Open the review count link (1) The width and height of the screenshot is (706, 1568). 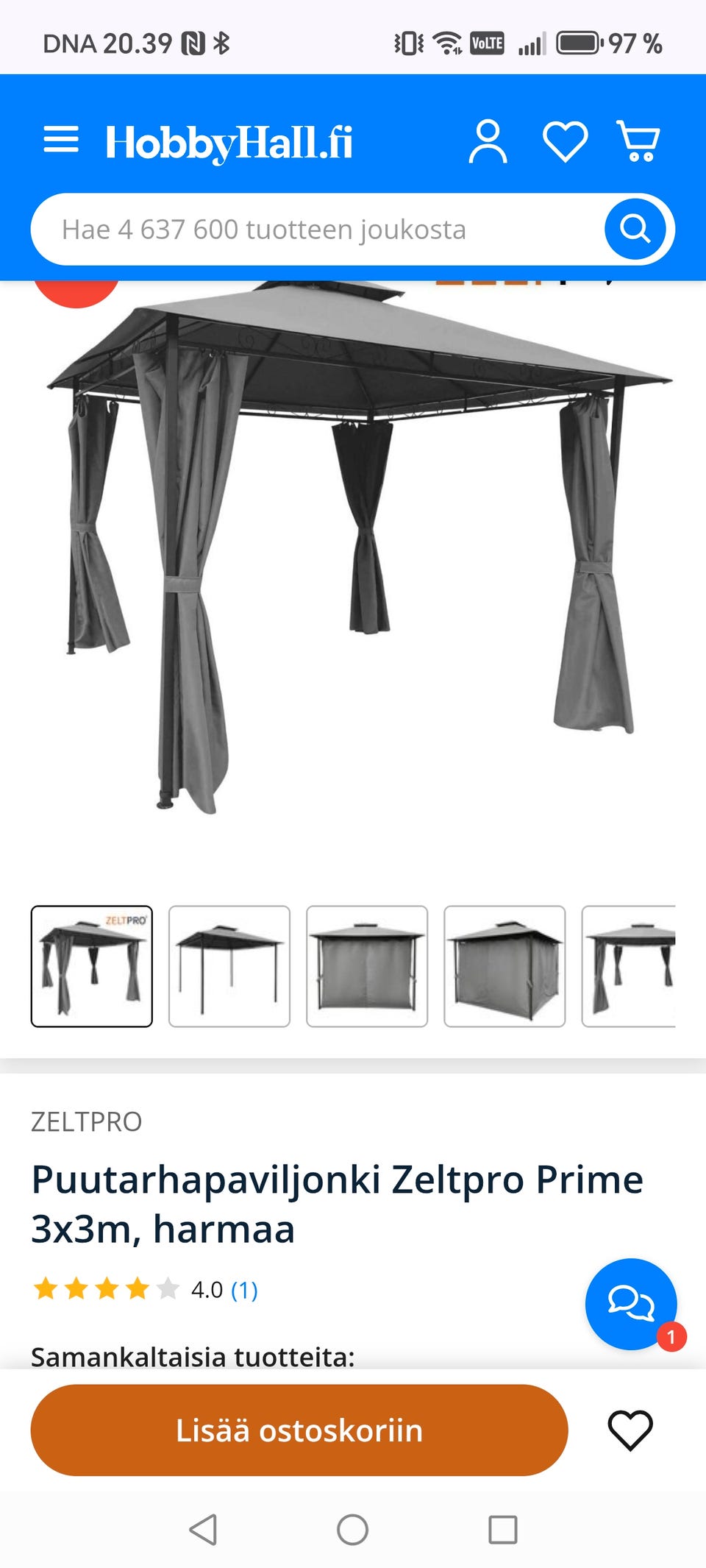pos(244,1290)
